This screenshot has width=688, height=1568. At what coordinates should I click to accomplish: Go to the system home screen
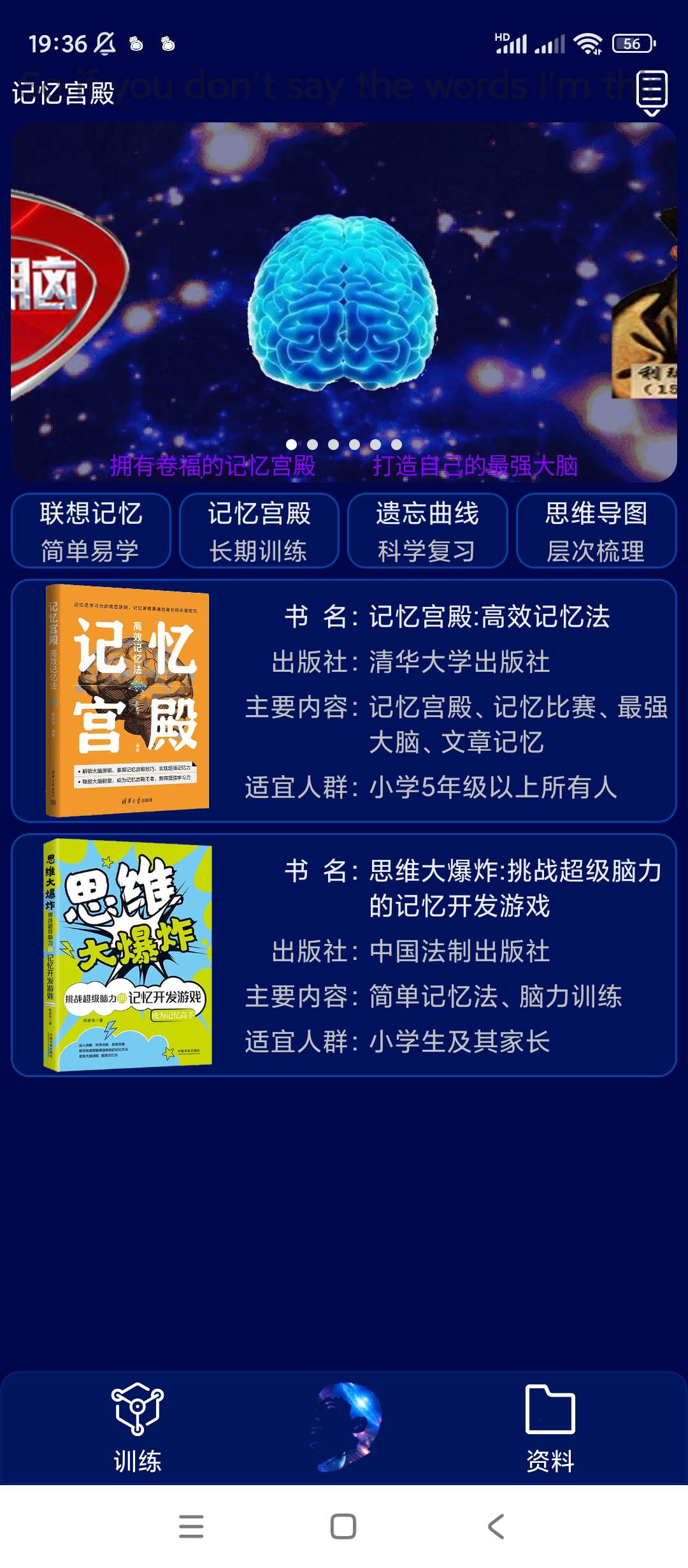343,1527
